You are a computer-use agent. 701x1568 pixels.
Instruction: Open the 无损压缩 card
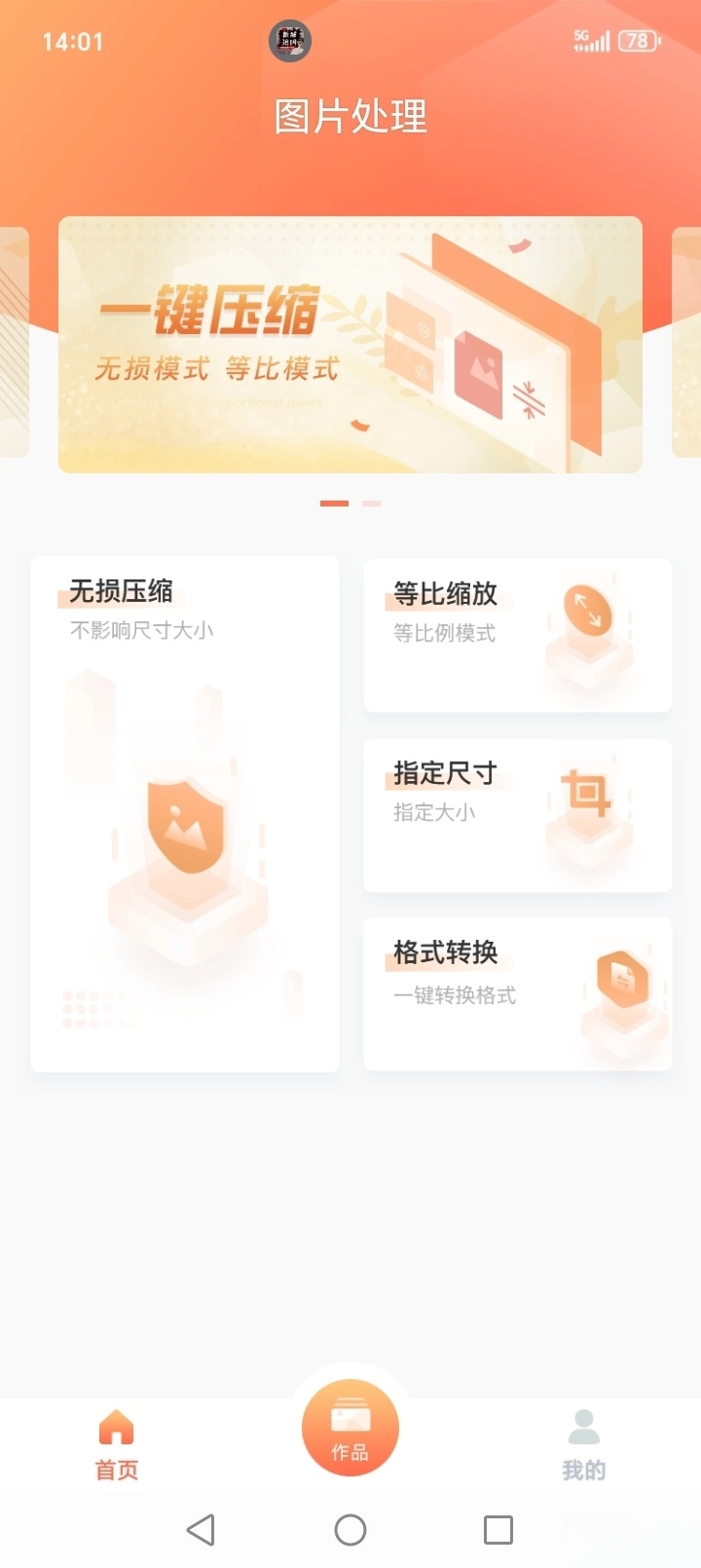tap(185, 813)
